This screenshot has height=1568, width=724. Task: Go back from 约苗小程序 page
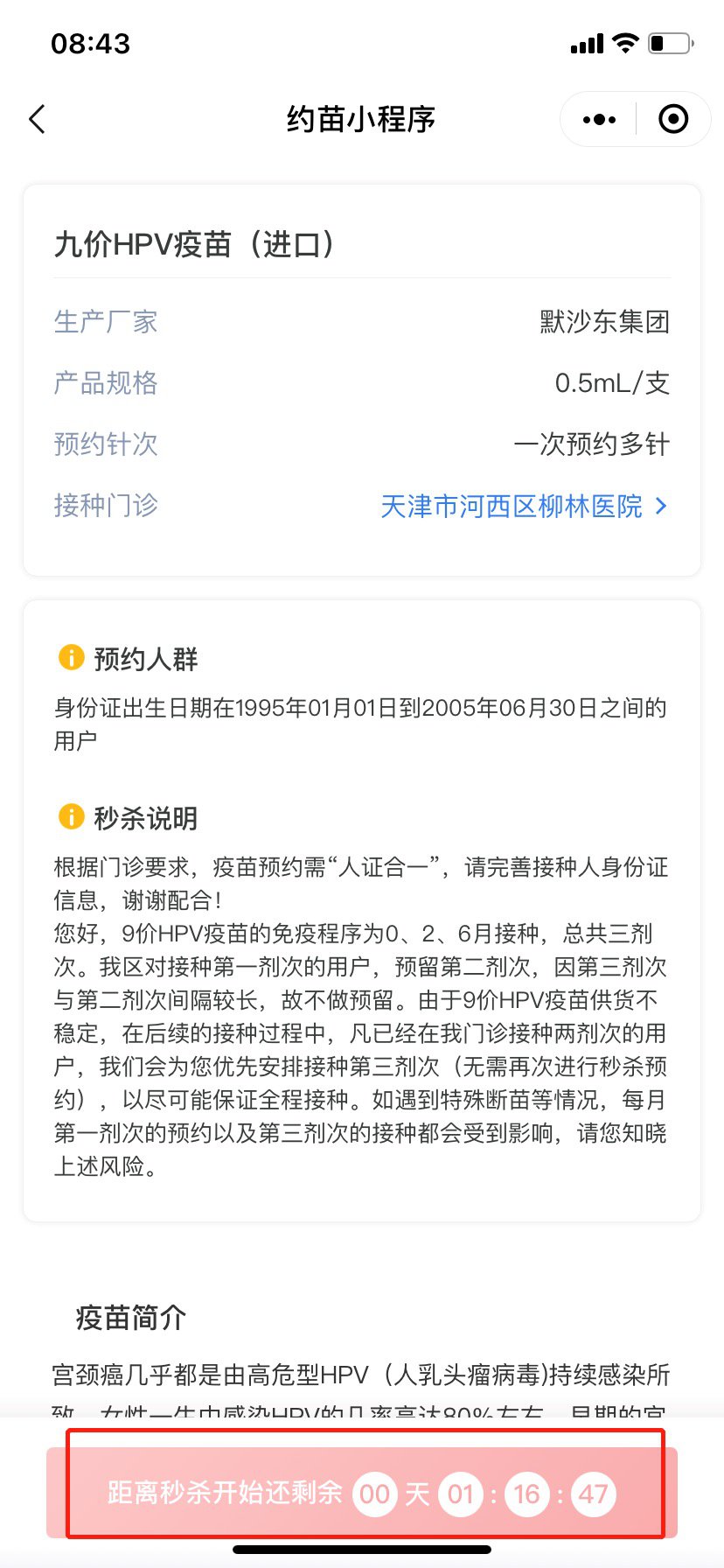point(37,119)
